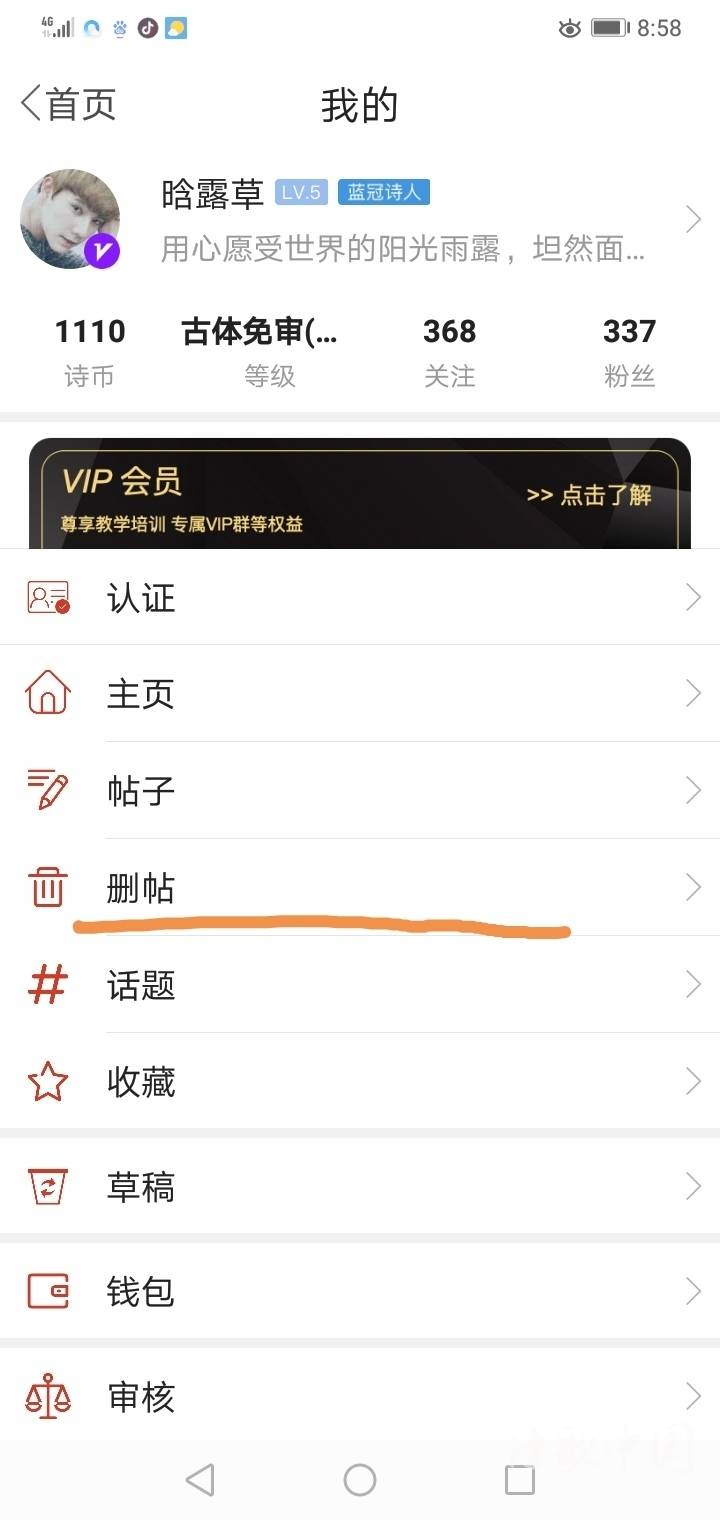720x1520 pixels.
Task: Tap the VIP 会员 banner
Action: (x=360, y=493)
